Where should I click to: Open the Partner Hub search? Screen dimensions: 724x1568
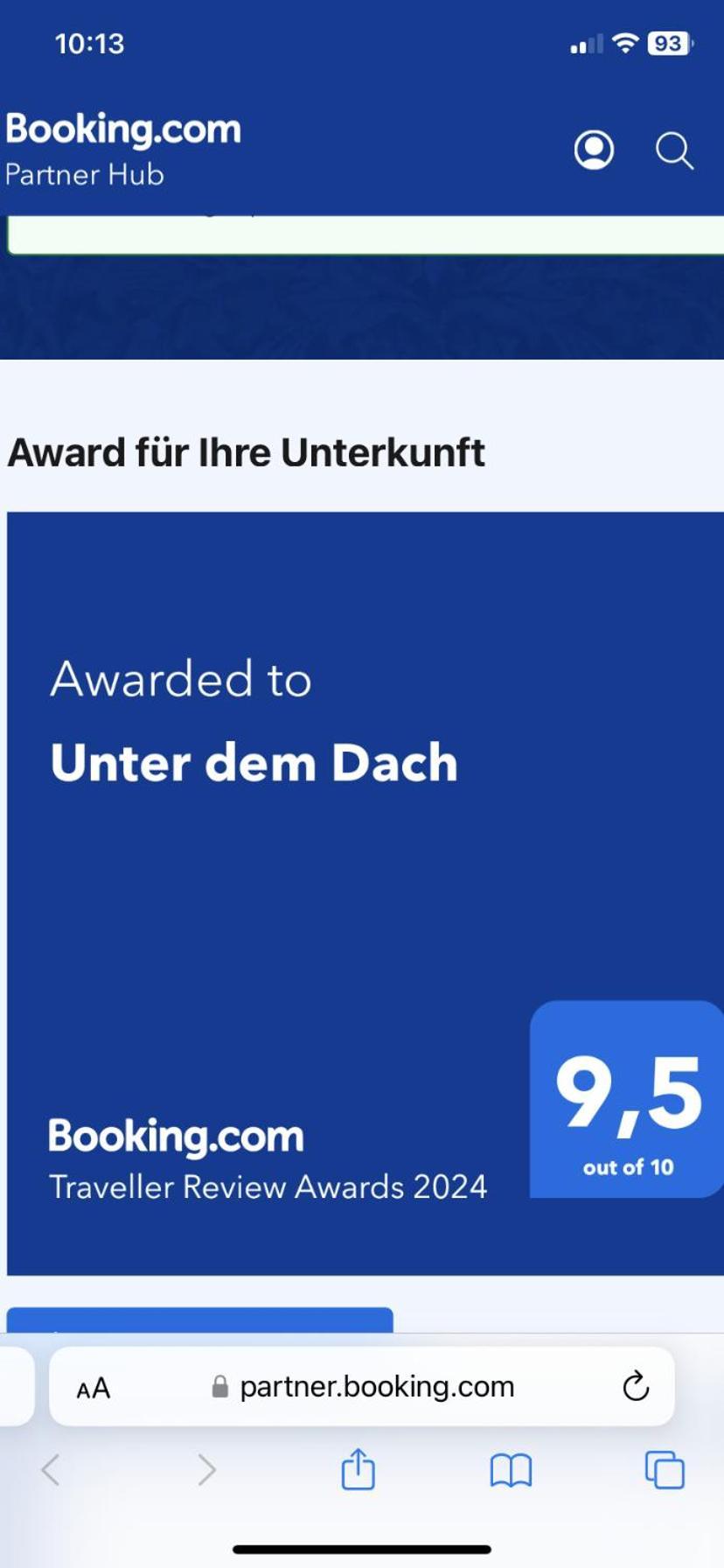pyautogui.click(x=674, y=150)
